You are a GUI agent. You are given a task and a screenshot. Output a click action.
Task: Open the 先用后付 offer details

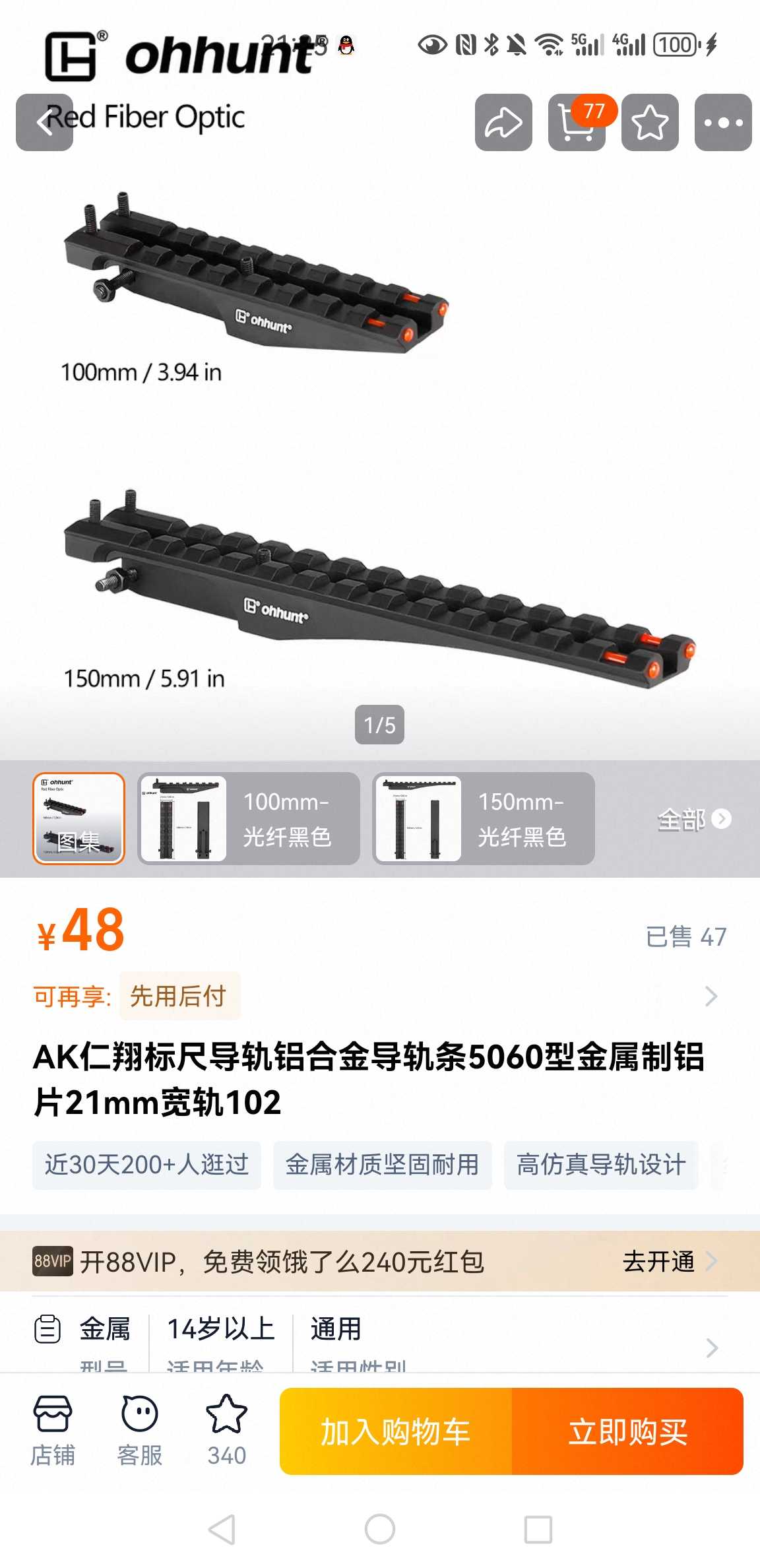coord(179,996)
